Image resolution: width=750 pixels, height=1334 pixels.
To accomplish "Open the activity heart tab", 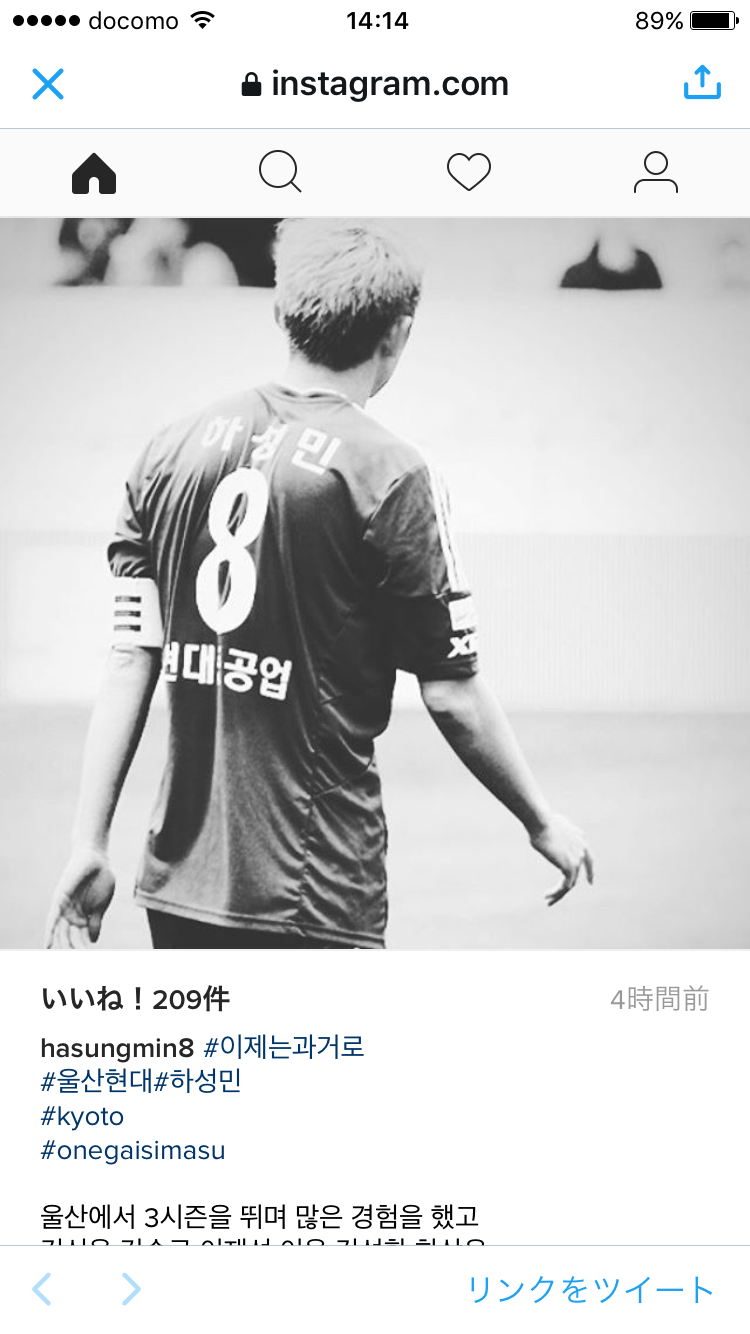I will [468, 173].
